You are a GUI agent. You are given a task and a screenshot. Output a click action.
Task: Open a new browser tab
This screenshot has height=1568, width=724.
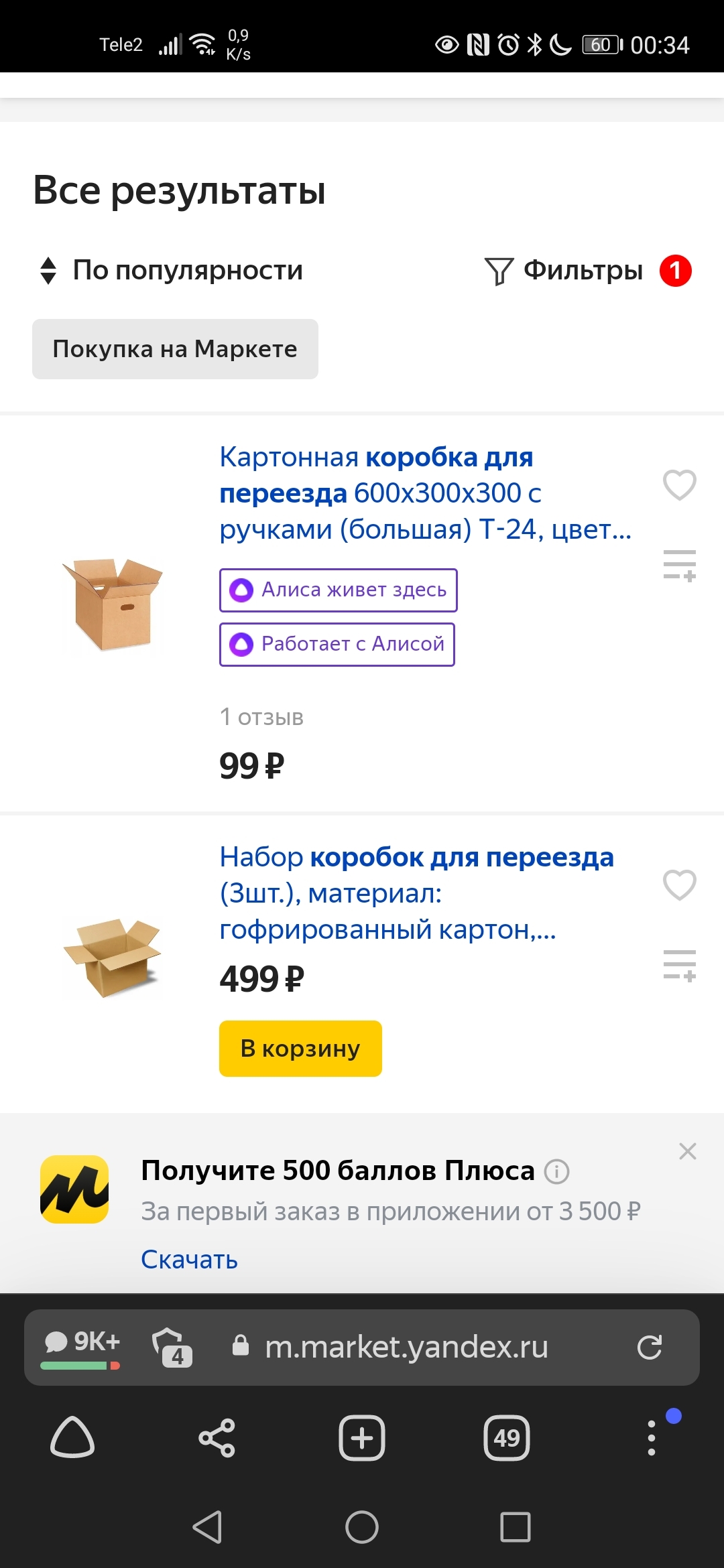(x=362, y=1438)
